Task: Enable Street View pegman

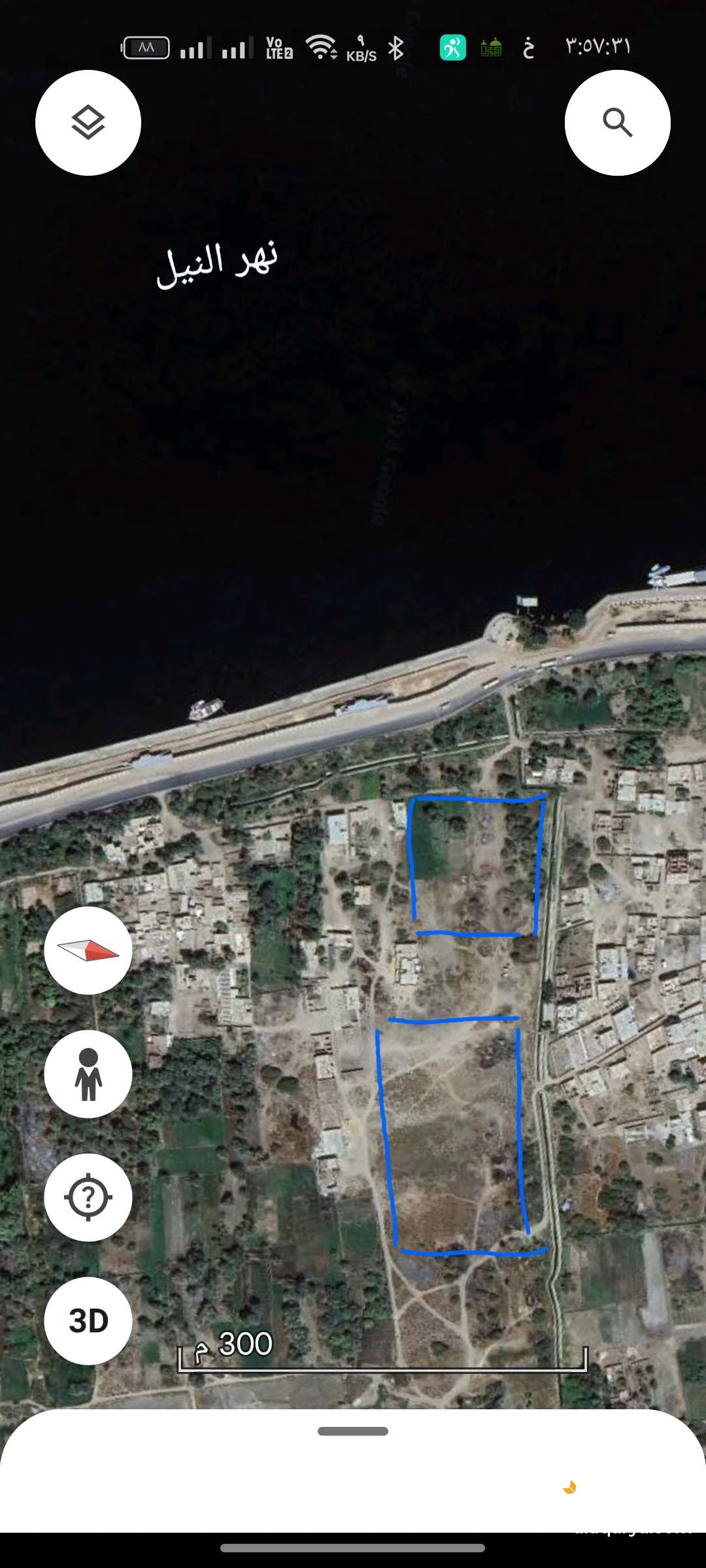Action: (x=88, y=1074)
